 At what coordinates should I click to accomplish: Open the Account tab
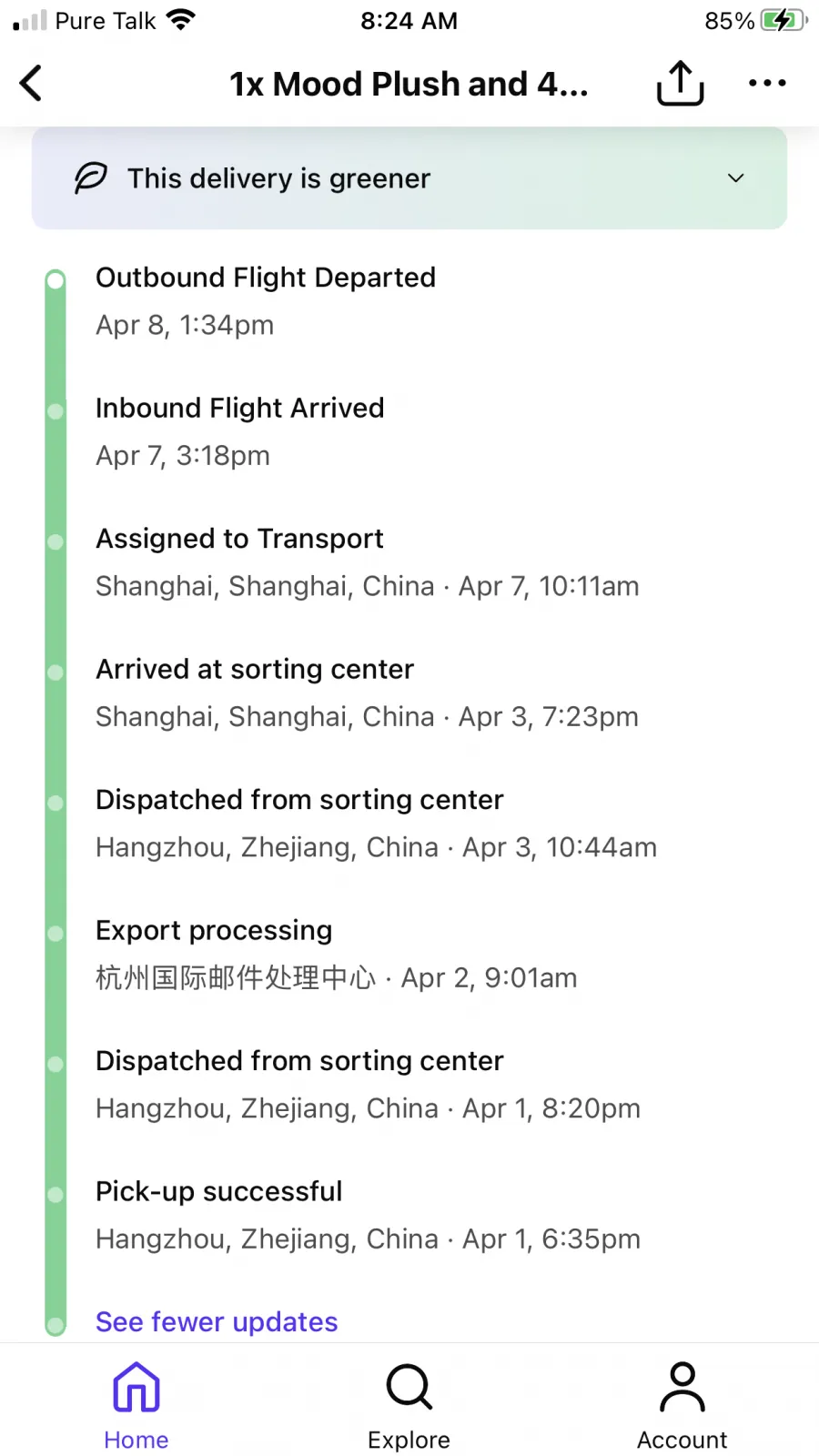tap(682, 1406)
